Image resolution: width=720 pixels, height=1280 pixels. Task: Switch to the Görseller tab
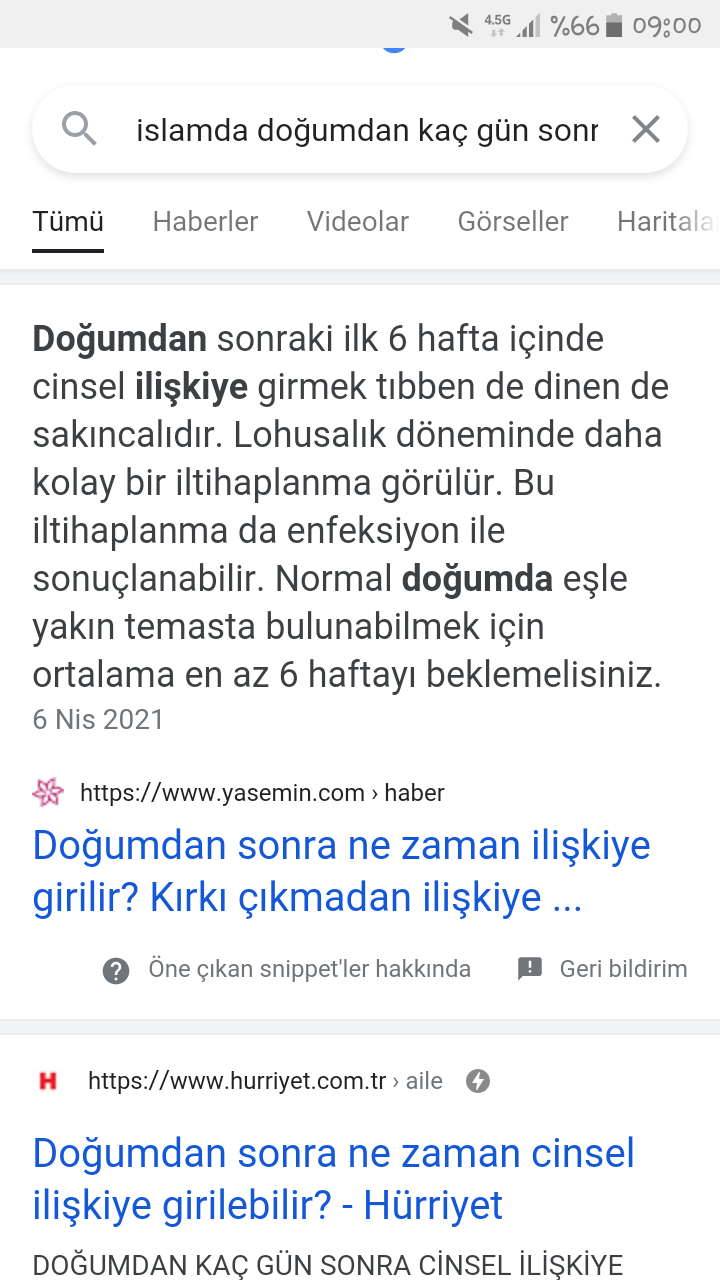[x=513, y=221]
